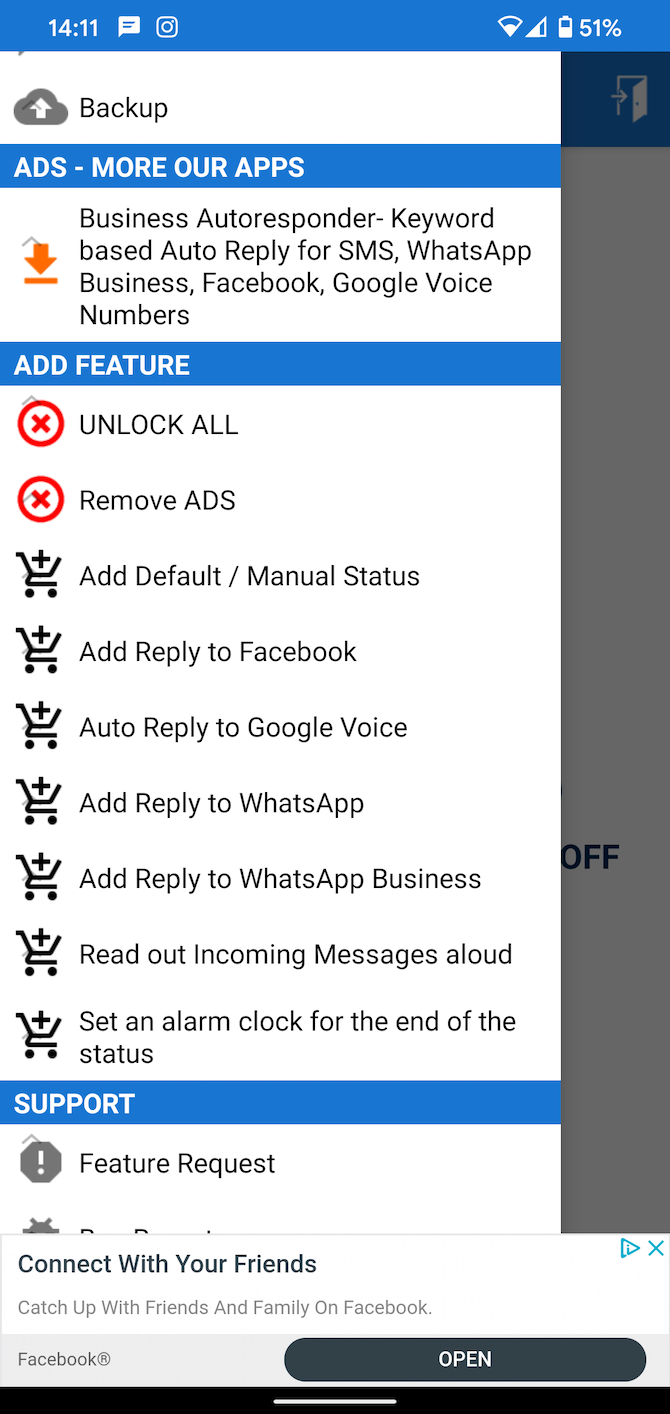This screenshot has height=1414, width=670.
Task: Tap the exit door icon
Action: point(630,98)
